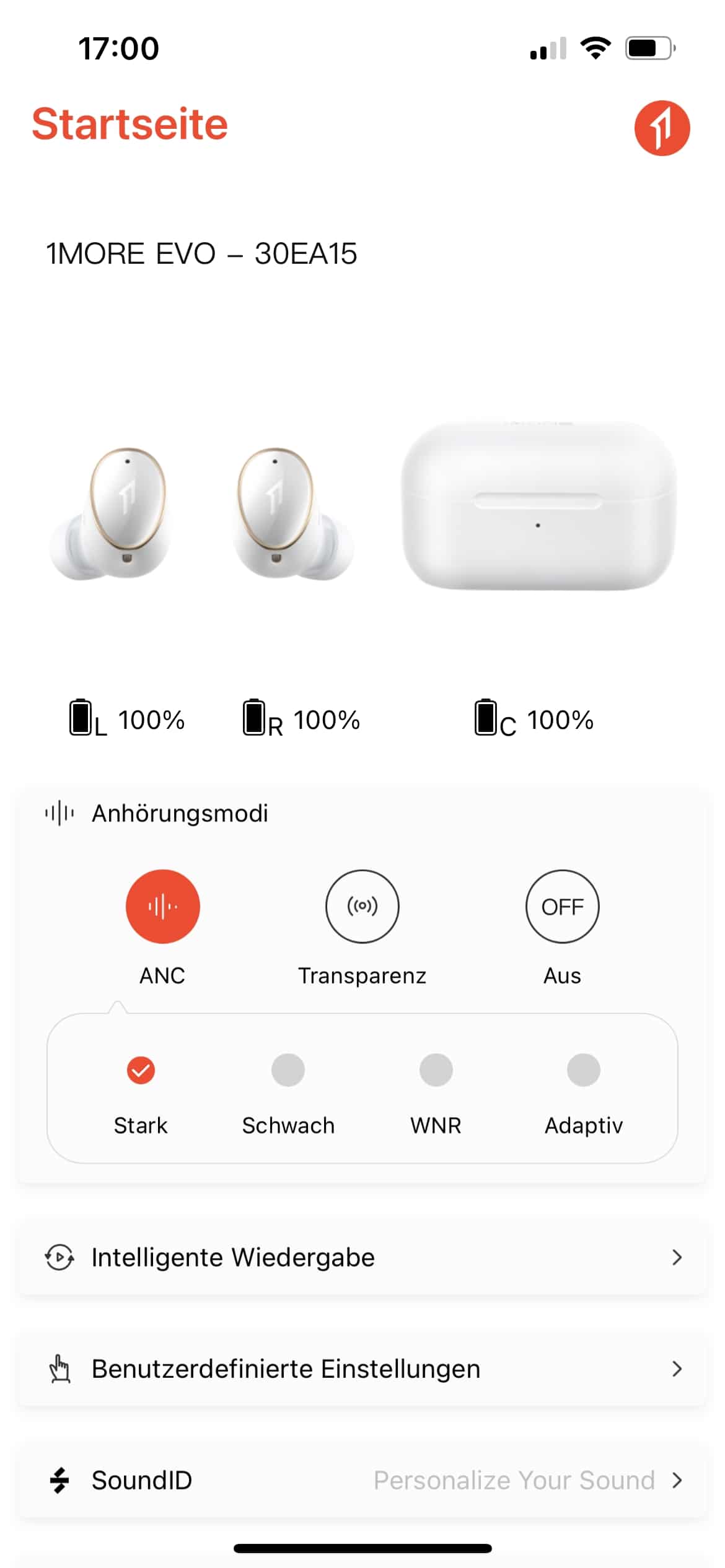Choose the Stark ANC level
Image resolution: width=725 pixels, height=1568 pixels.
(x=141, y=1070)
